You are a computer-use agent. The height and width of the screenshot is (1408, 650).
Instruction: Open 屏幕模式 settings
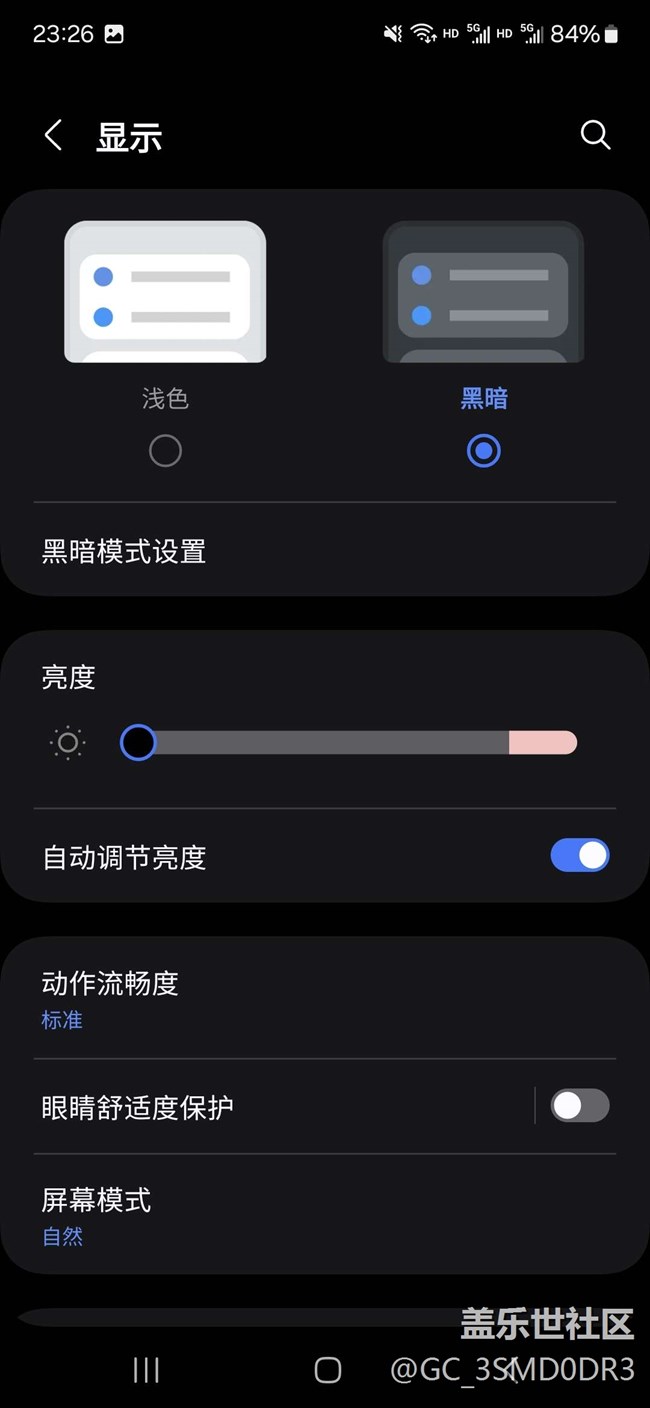[96, 1214]
